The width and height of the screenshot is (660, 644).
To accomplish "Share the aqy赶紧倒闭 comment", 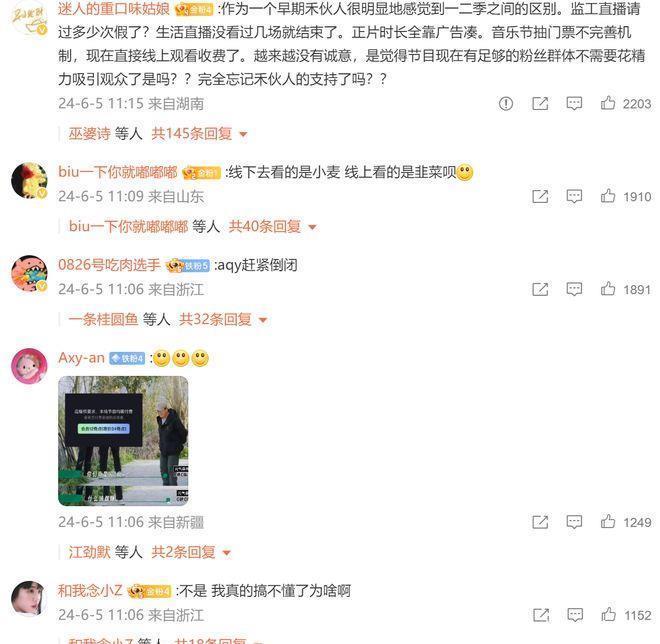I will pyautogui.click(x=540, y=289).
